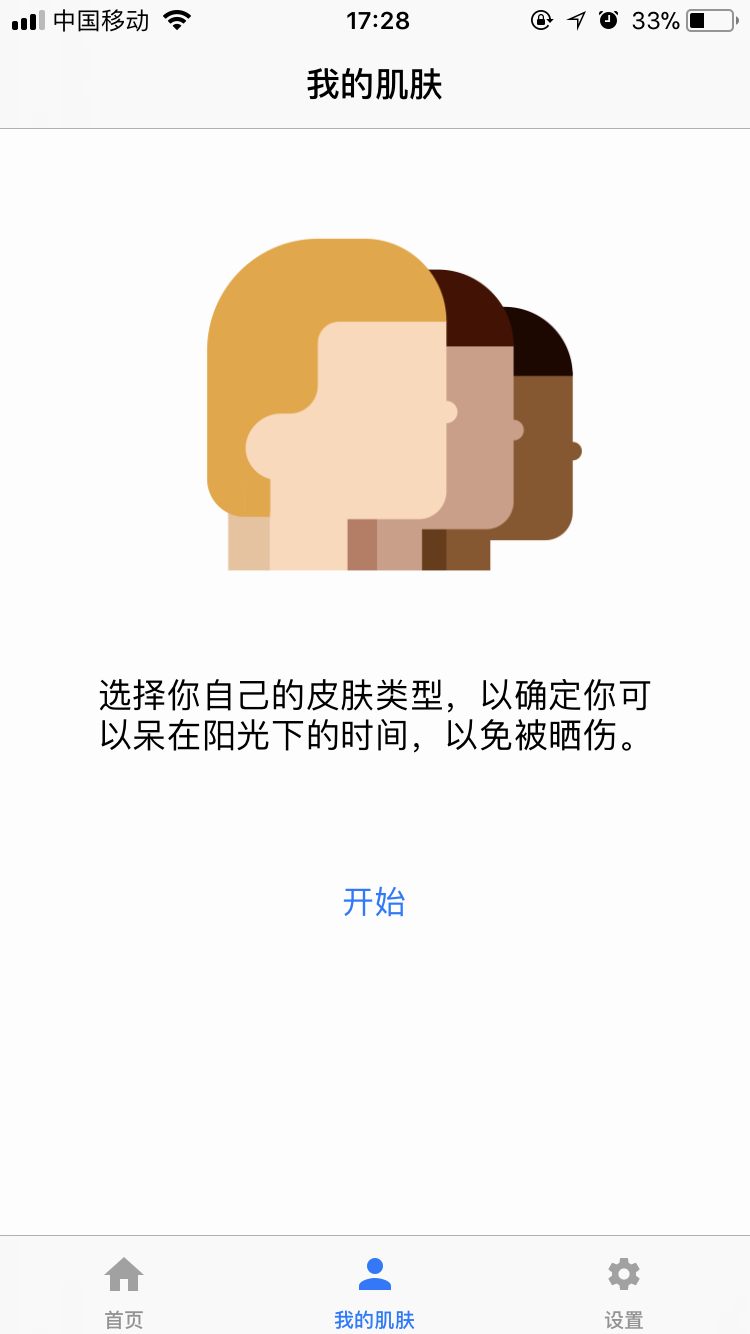Screen dimensions: 750x1334
Task: Select the 我的肌肤 tab
Action: tap(374, 1290)
